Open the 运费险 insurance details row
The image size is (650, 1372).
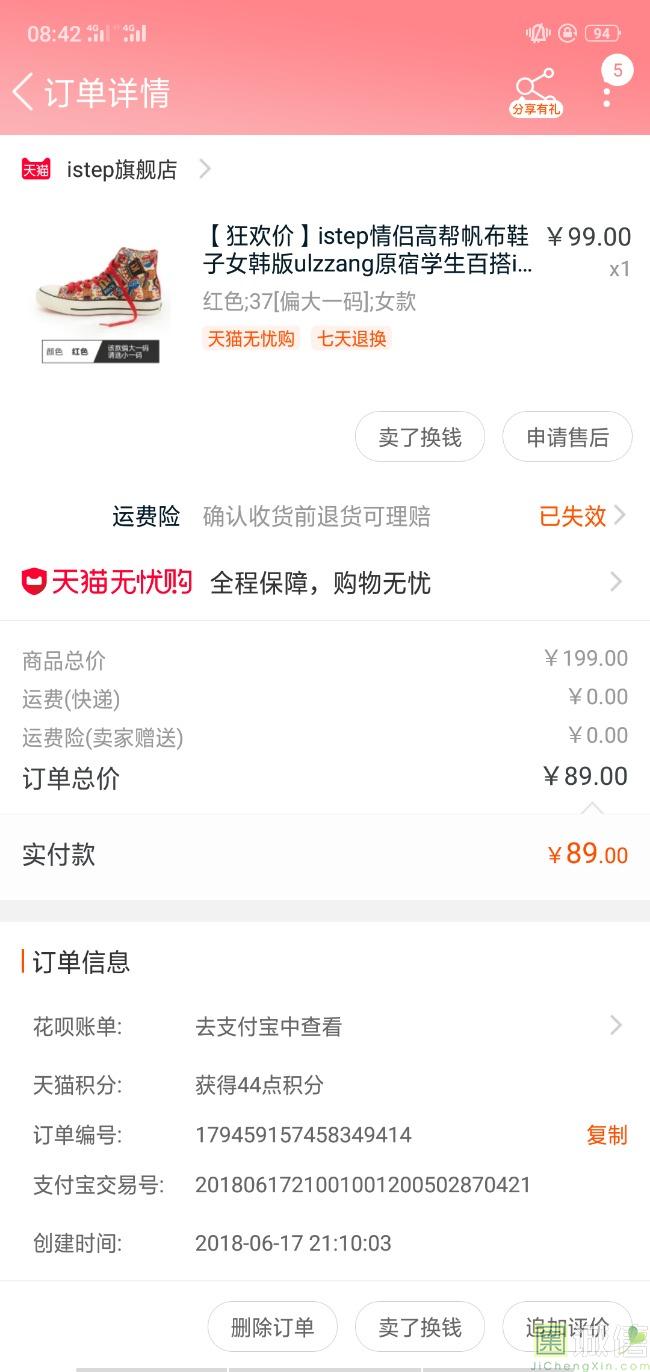pos(370,516)
